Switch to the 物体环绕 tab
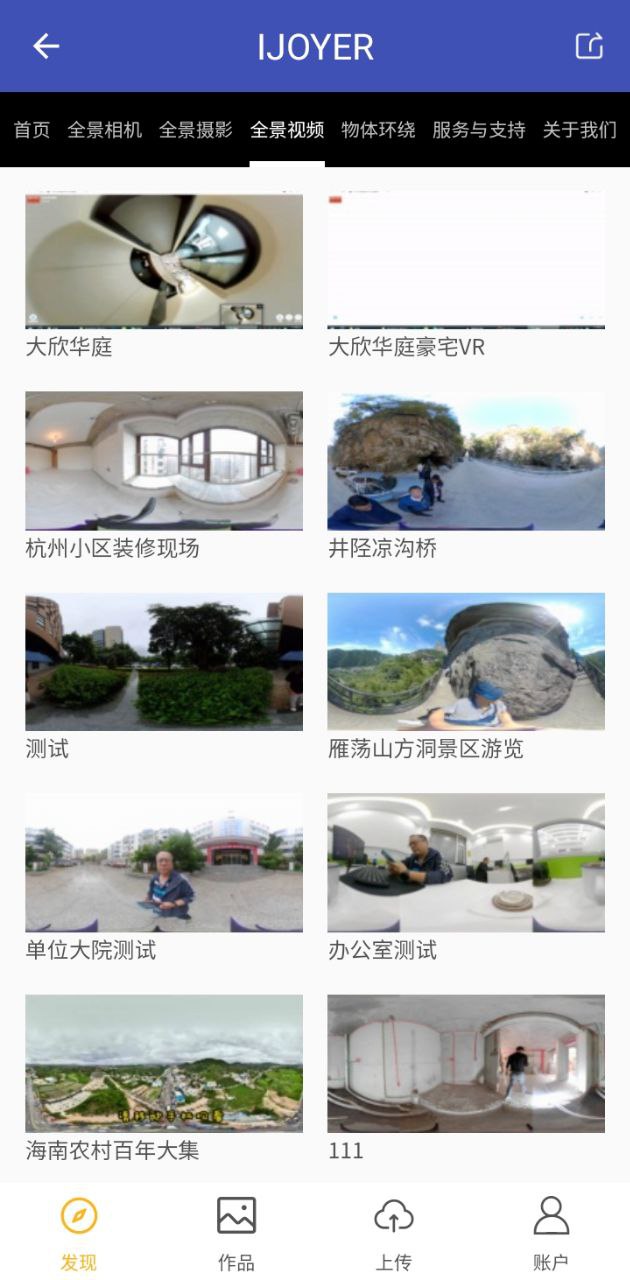 [x=378, y=130]
